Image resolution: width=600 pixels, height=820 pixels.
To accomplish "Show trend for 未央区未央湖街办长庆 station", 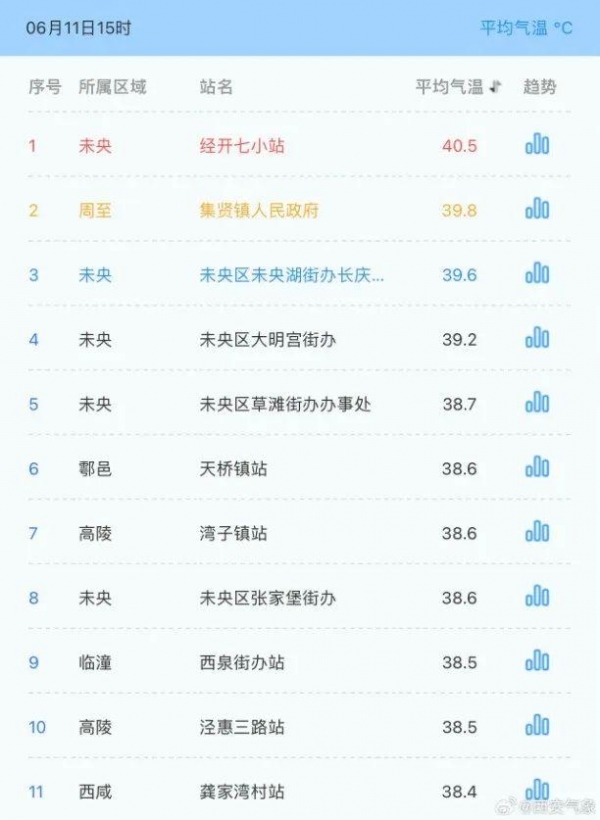I will point(537,274).
